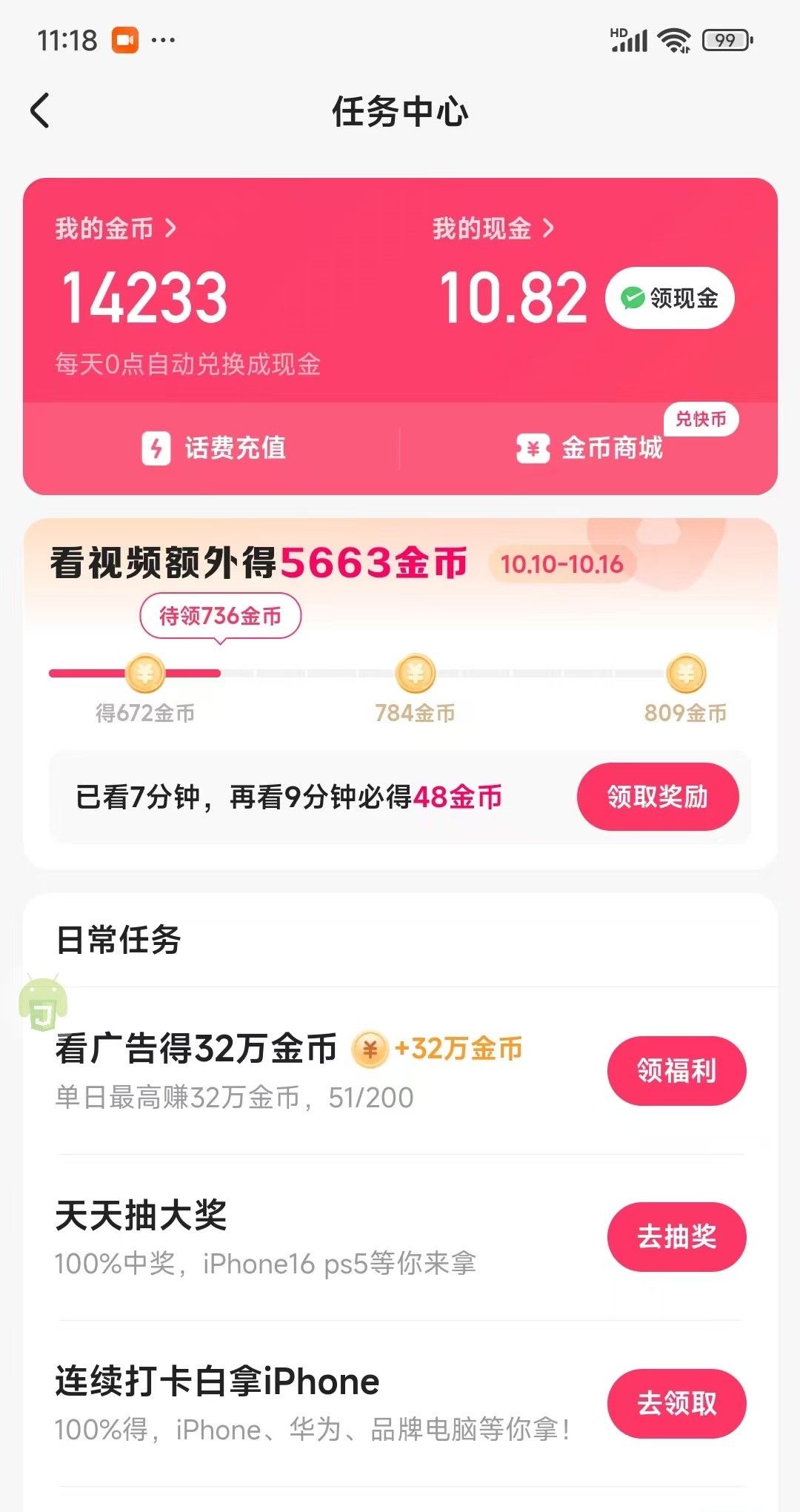This screenshot has width=800, height=1512.
Task: Click the 得672金币 milestone coin
Action: click(x=146, y=674)
